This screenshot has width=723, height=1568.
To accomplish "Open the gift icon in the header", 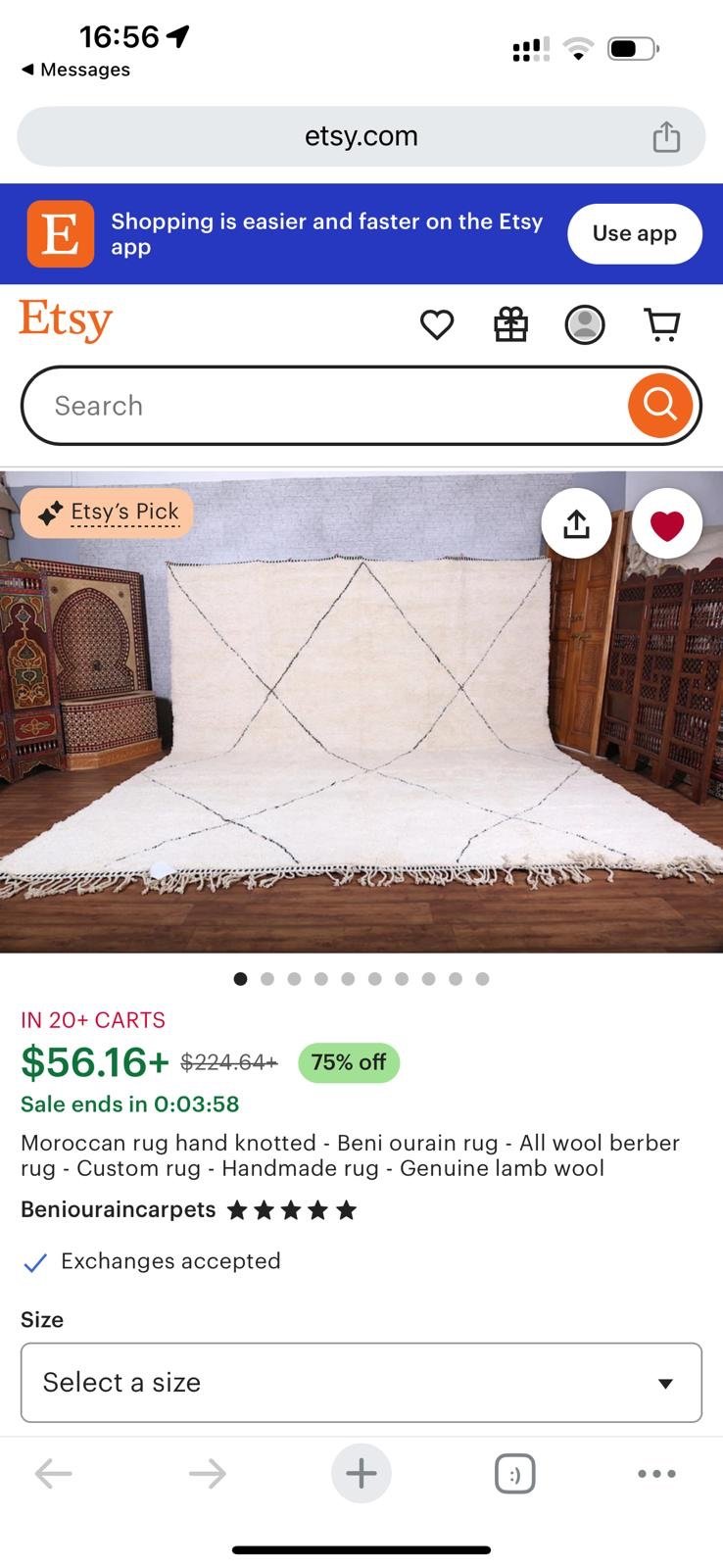I will pyautogui.click(x=510, y=324).
